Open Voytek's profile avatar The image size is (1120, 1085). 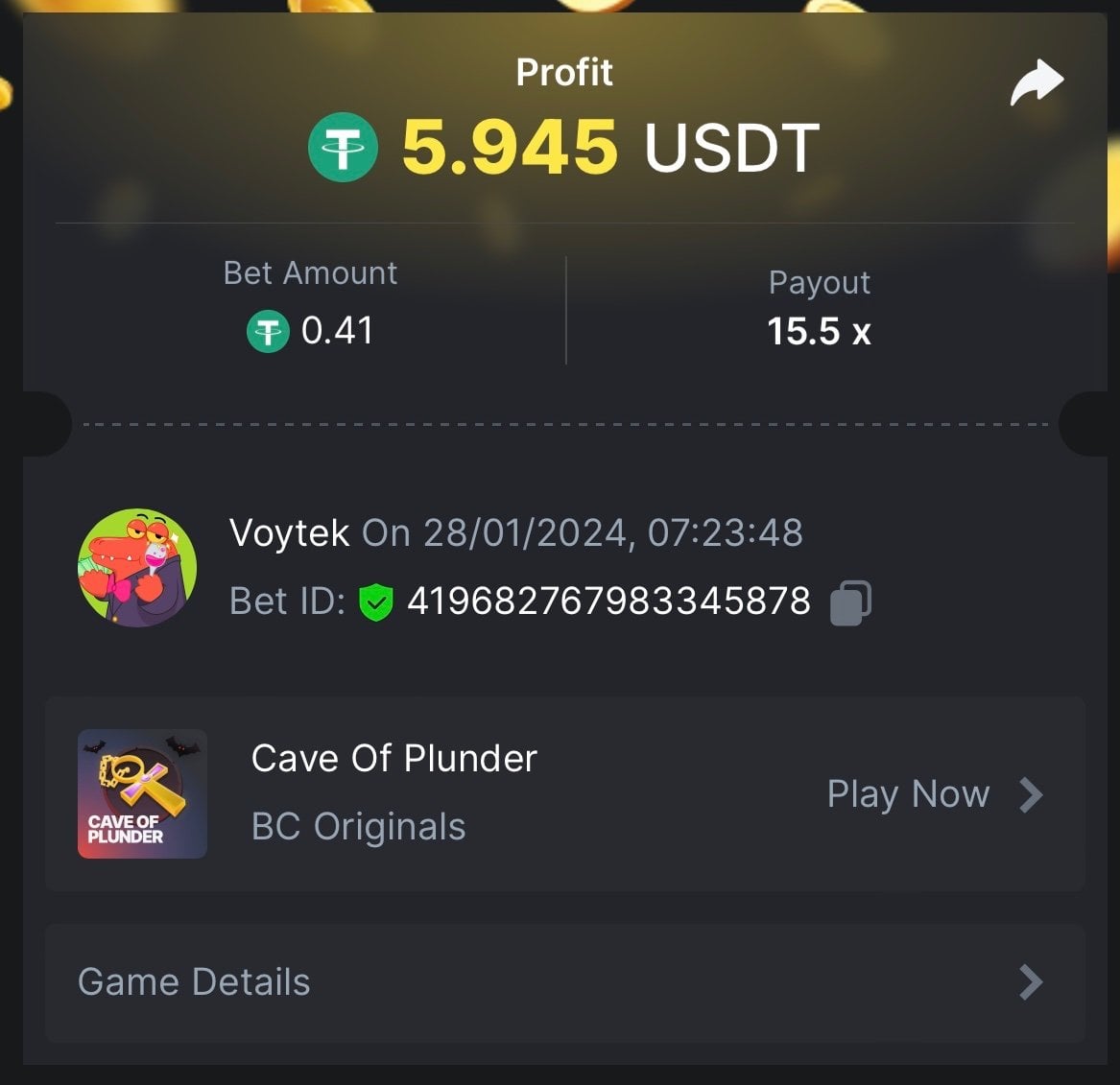(137, 568)
